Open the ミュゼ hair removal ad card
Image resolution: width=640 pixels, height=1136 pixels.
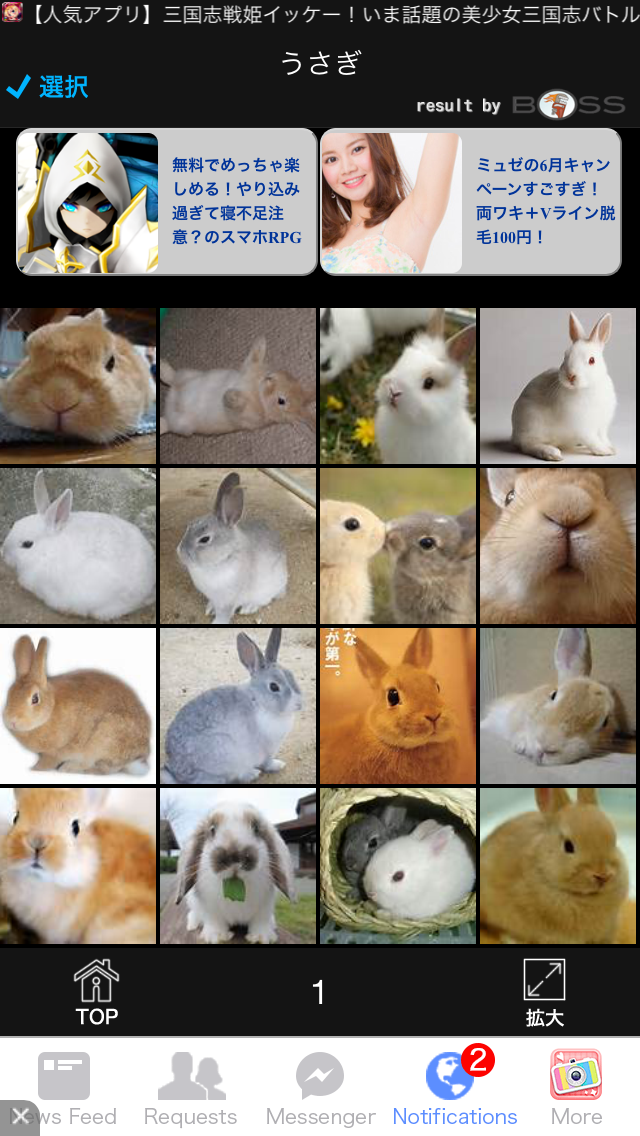(470, 202)
